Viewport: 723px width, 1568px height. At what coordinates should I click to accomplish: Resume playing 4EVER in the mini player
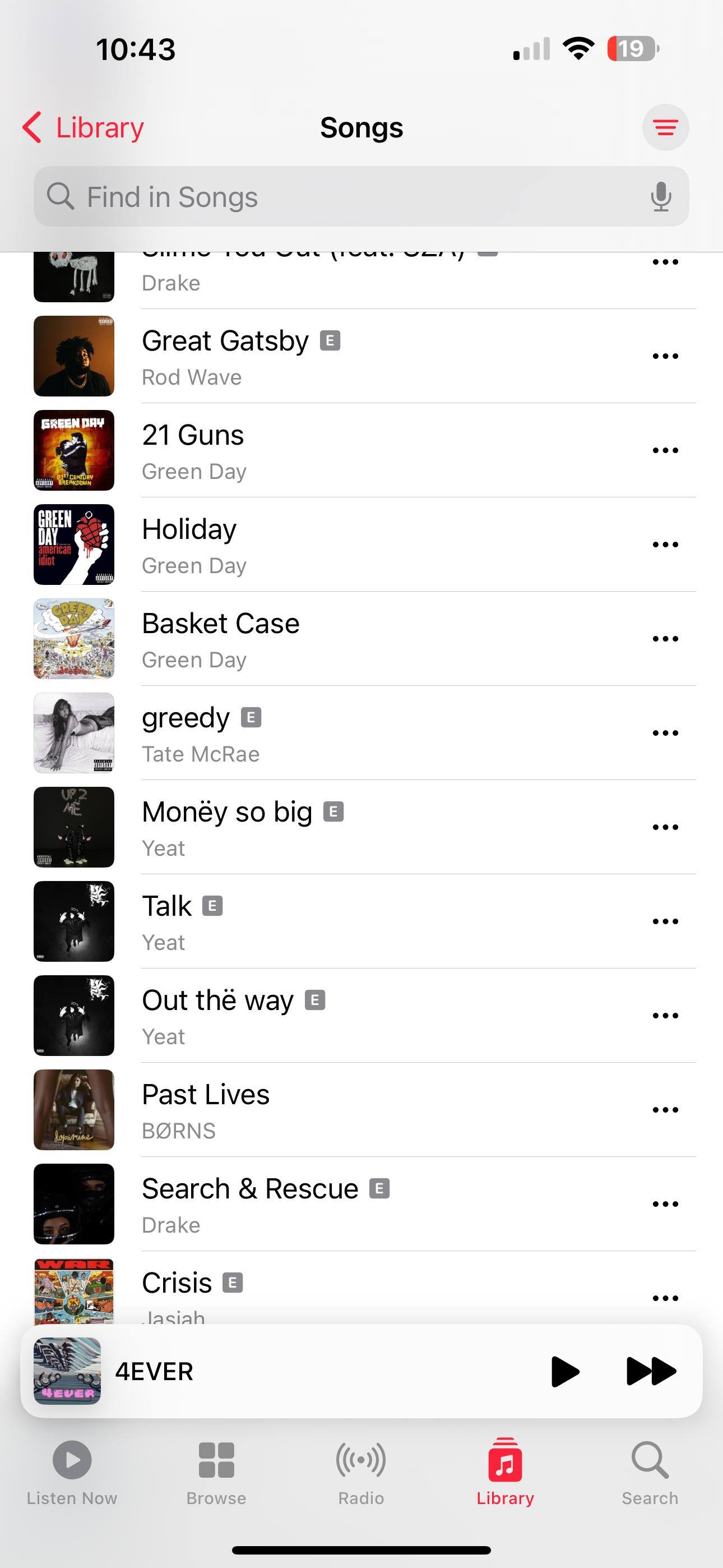tap(564, 1371)
